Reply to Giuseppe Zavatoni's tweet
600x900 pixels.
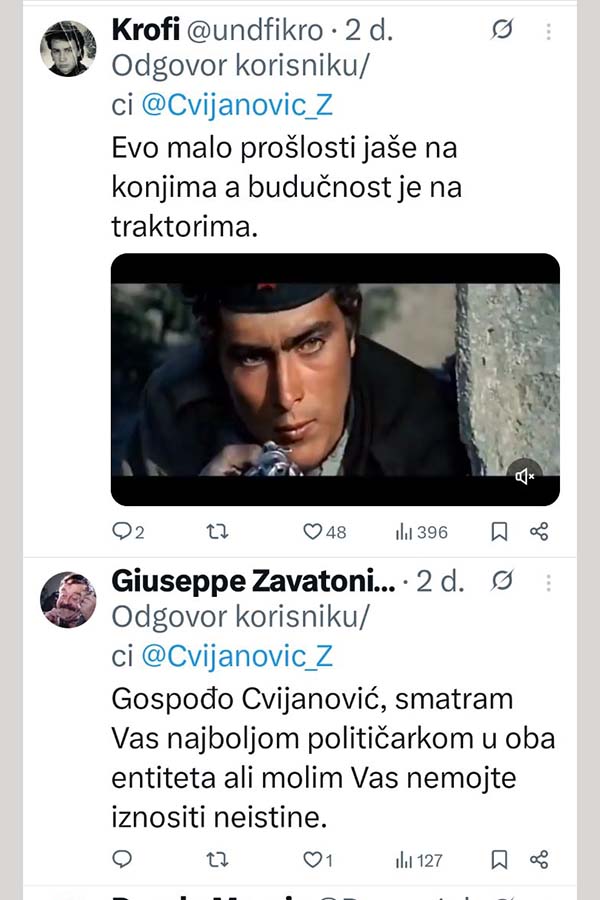[122, 859]
